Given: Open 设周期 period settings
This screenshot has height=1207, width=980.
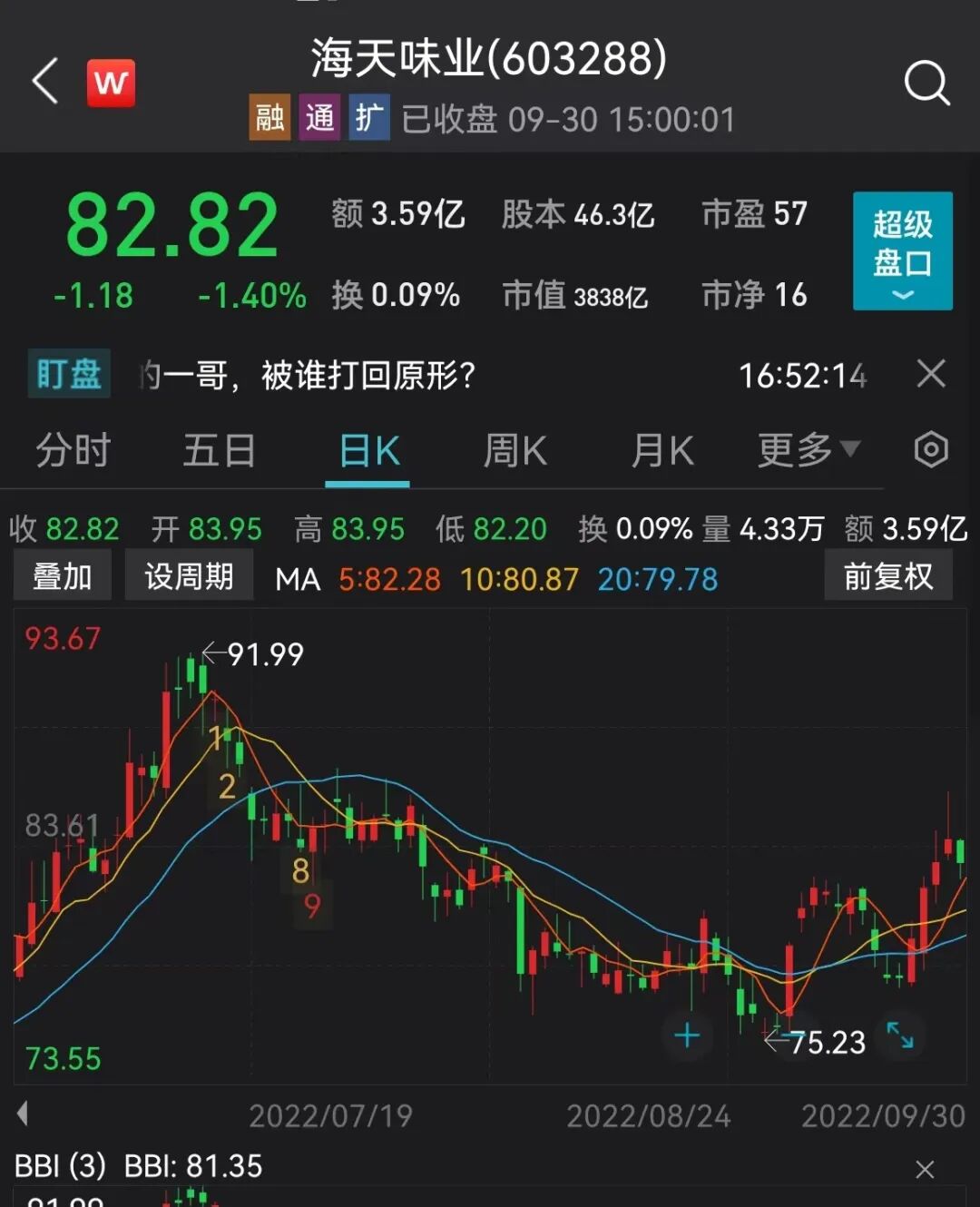Looking at the screenshot, I should [x=189, y=576].
